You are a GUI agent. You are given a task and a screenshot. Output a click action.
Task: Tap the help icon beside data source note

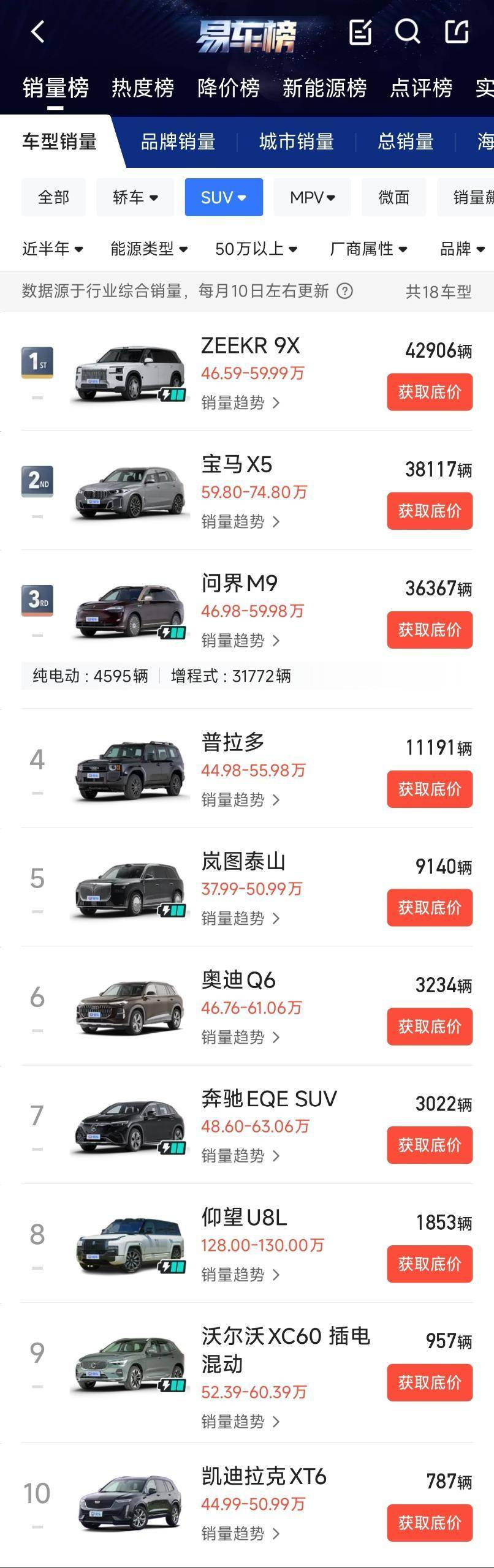(345, 291)
